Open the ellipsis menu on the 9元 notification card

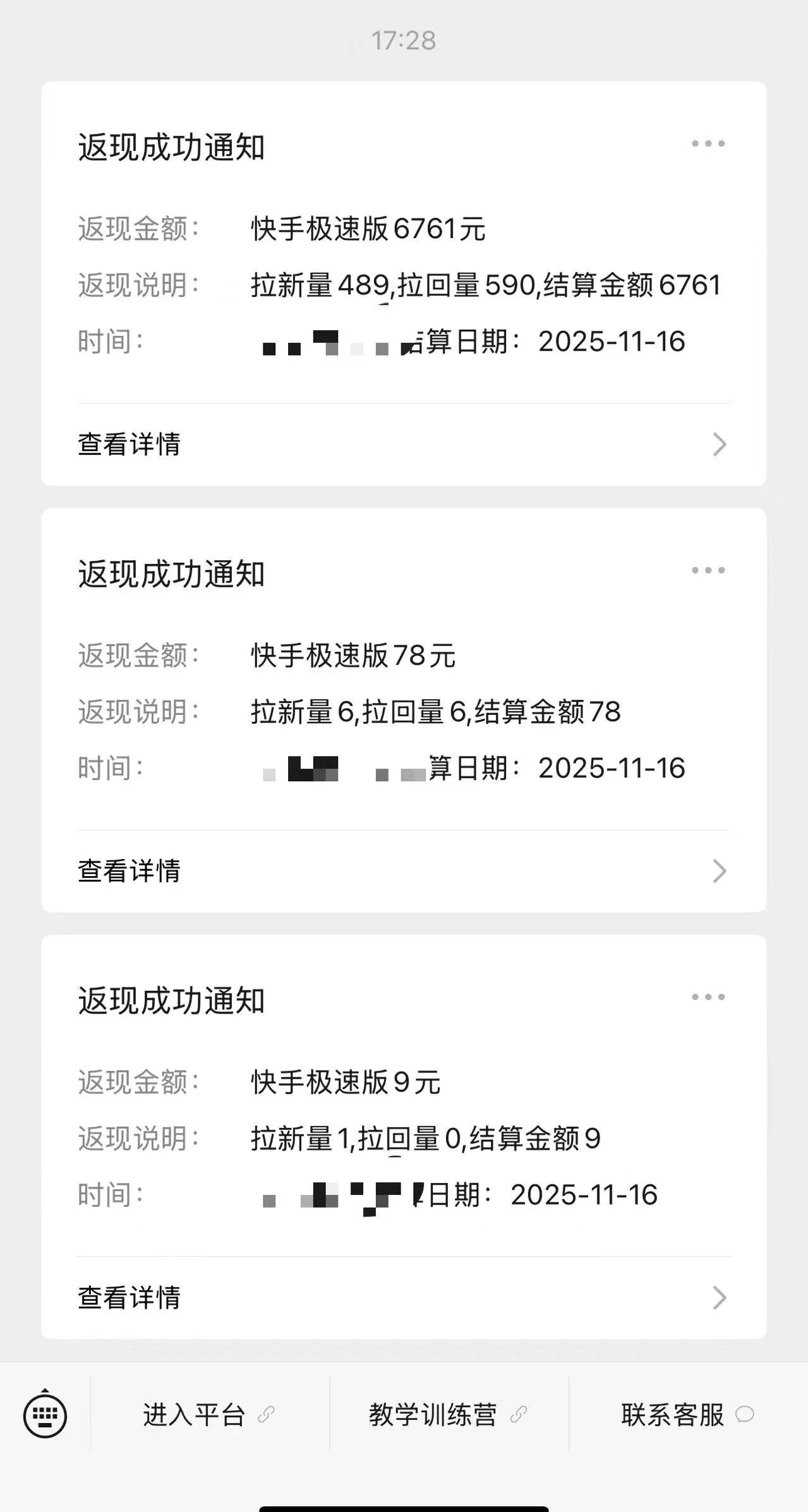tap(709, 997)
